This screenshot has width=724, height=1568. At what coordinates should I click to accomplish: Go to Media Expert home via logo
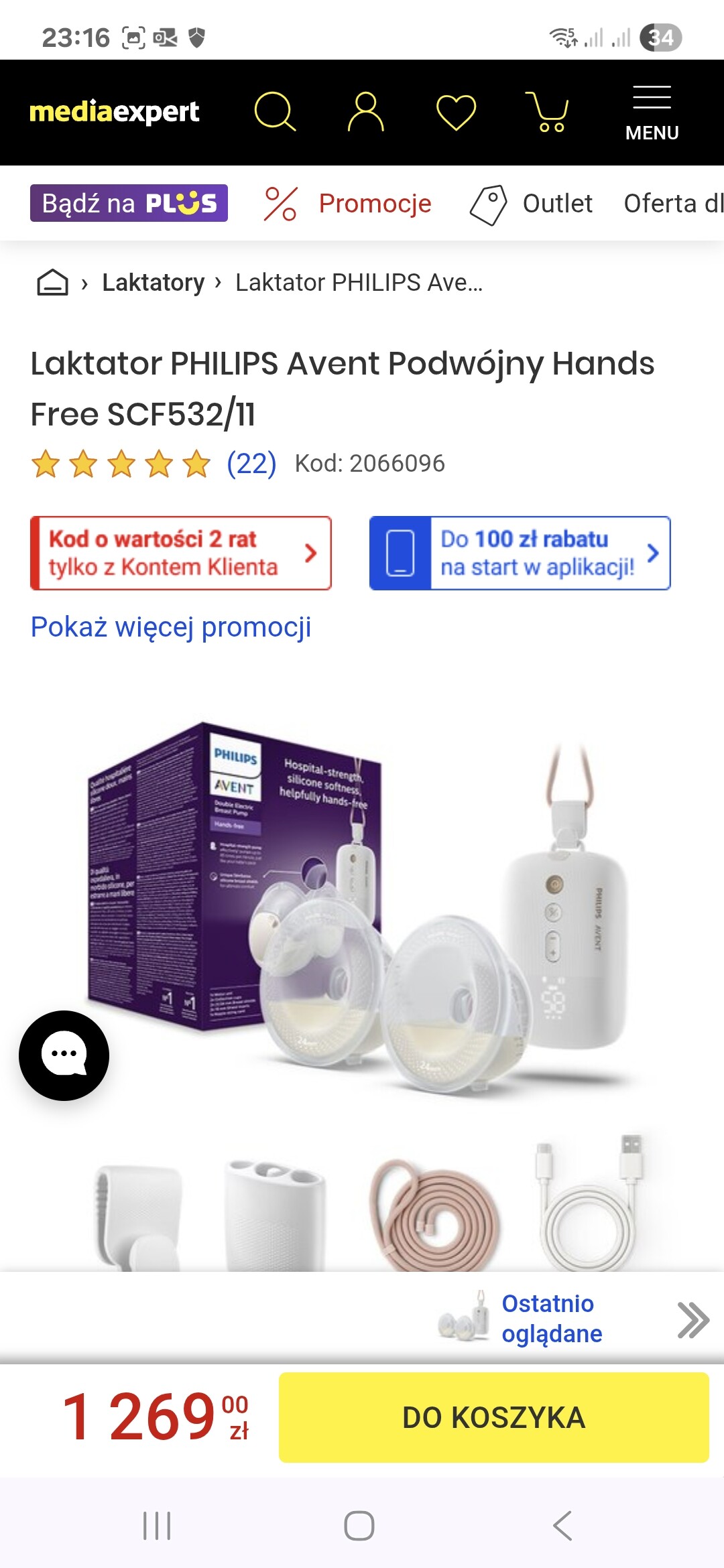tap(114, 111)
